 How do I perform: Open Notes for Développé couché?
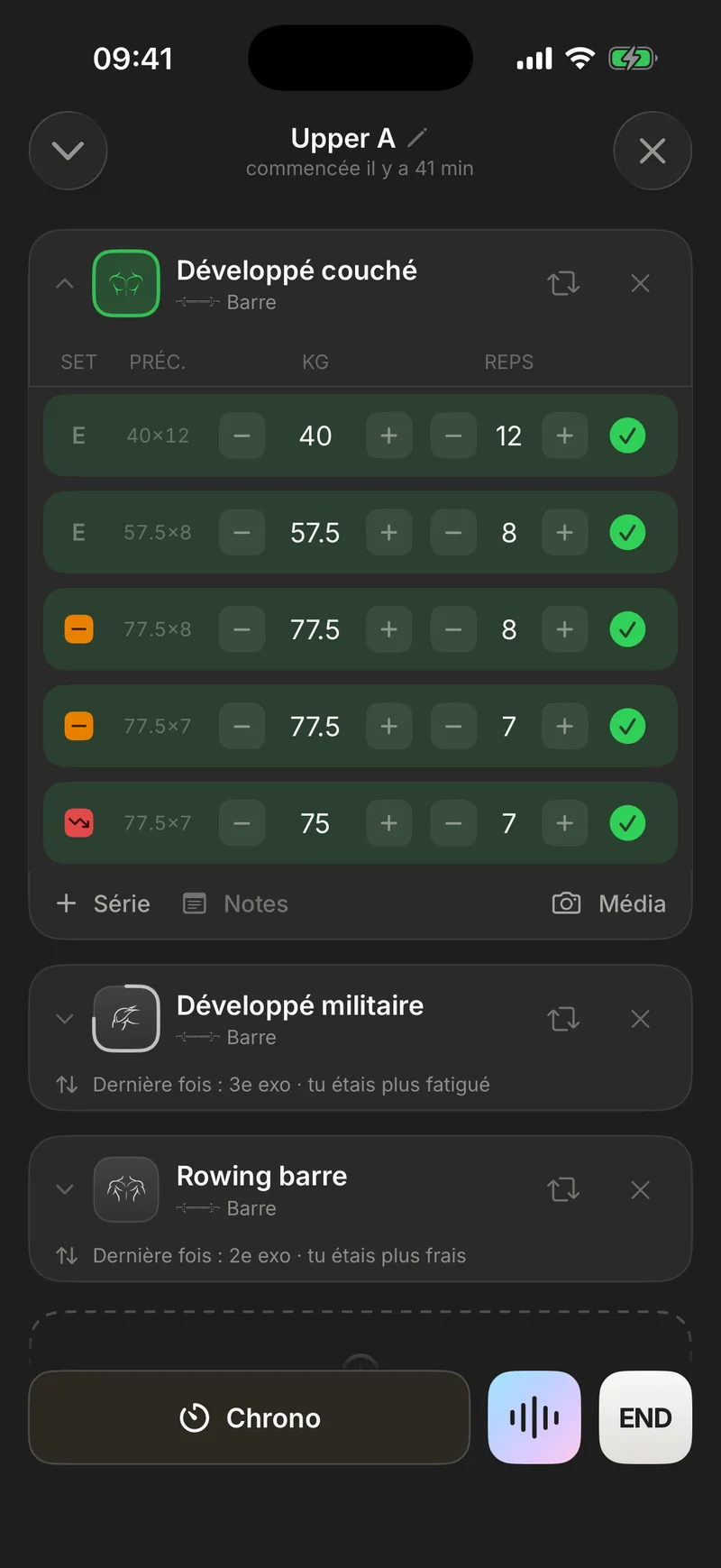coord(236,903)
